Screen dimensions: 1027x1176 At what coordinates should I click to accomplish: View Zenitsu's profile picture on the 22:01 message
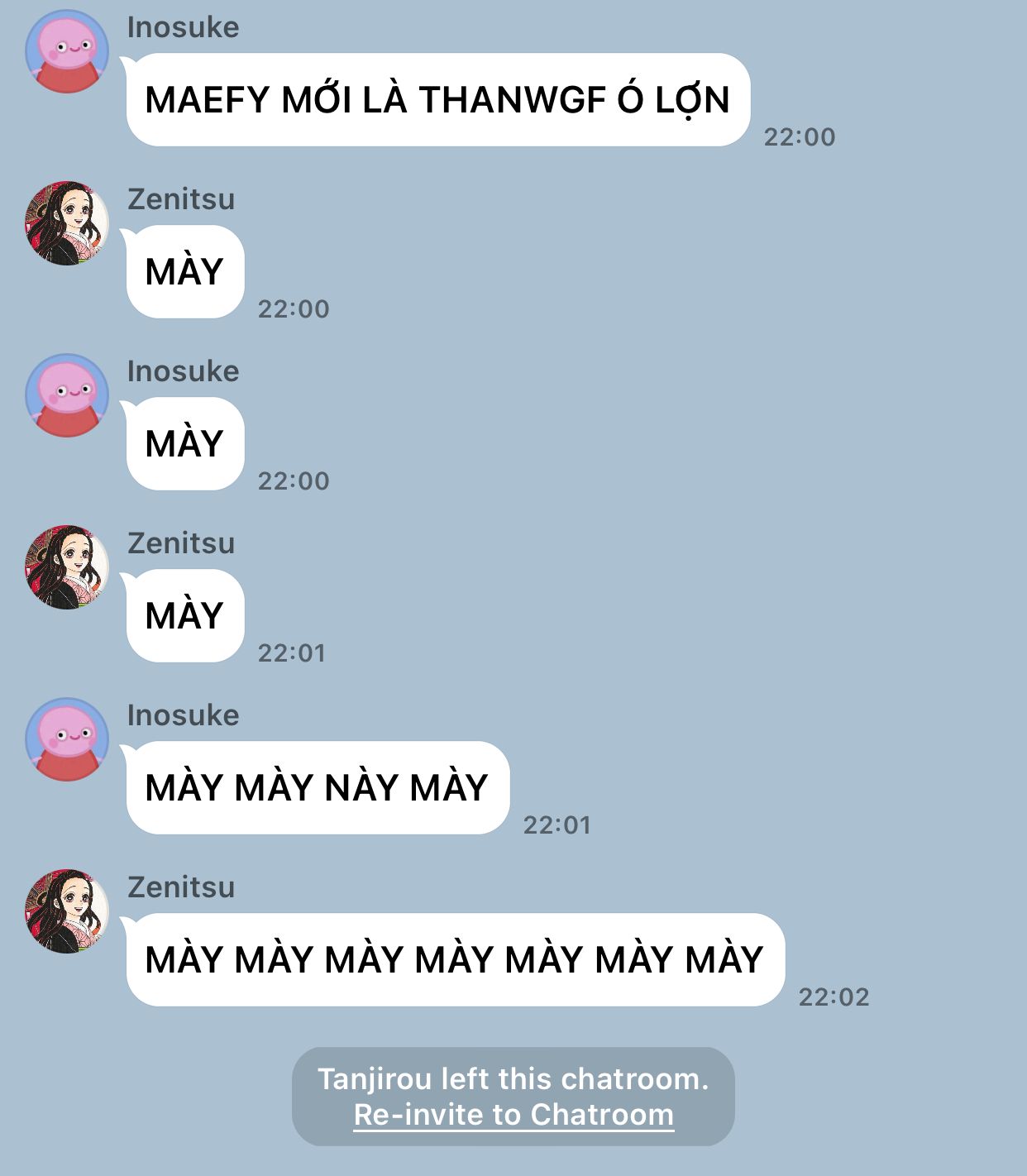click(67, 566)
